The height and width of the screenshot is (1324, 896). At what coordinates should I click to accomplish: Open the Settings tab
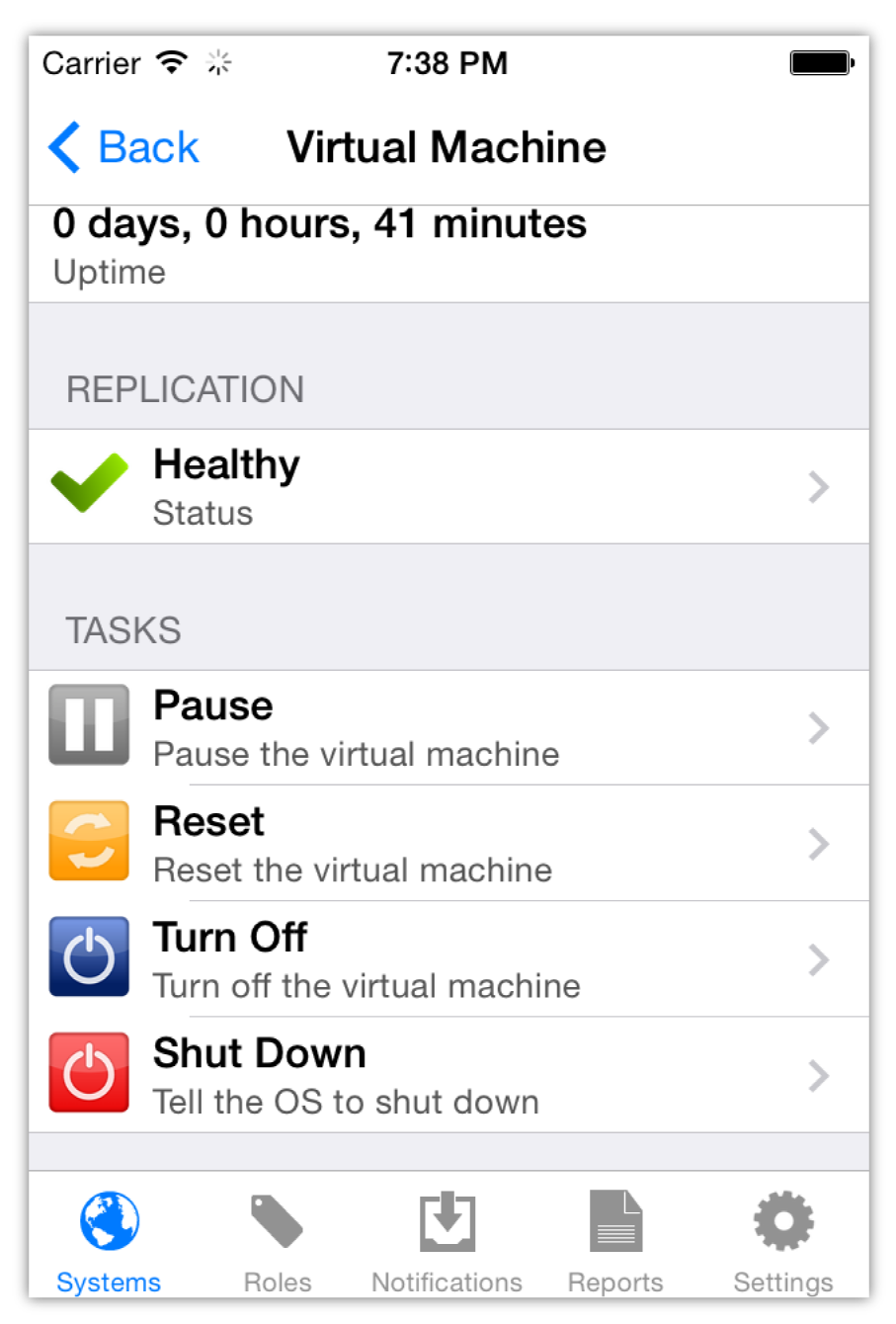[x=783, y=1241]
